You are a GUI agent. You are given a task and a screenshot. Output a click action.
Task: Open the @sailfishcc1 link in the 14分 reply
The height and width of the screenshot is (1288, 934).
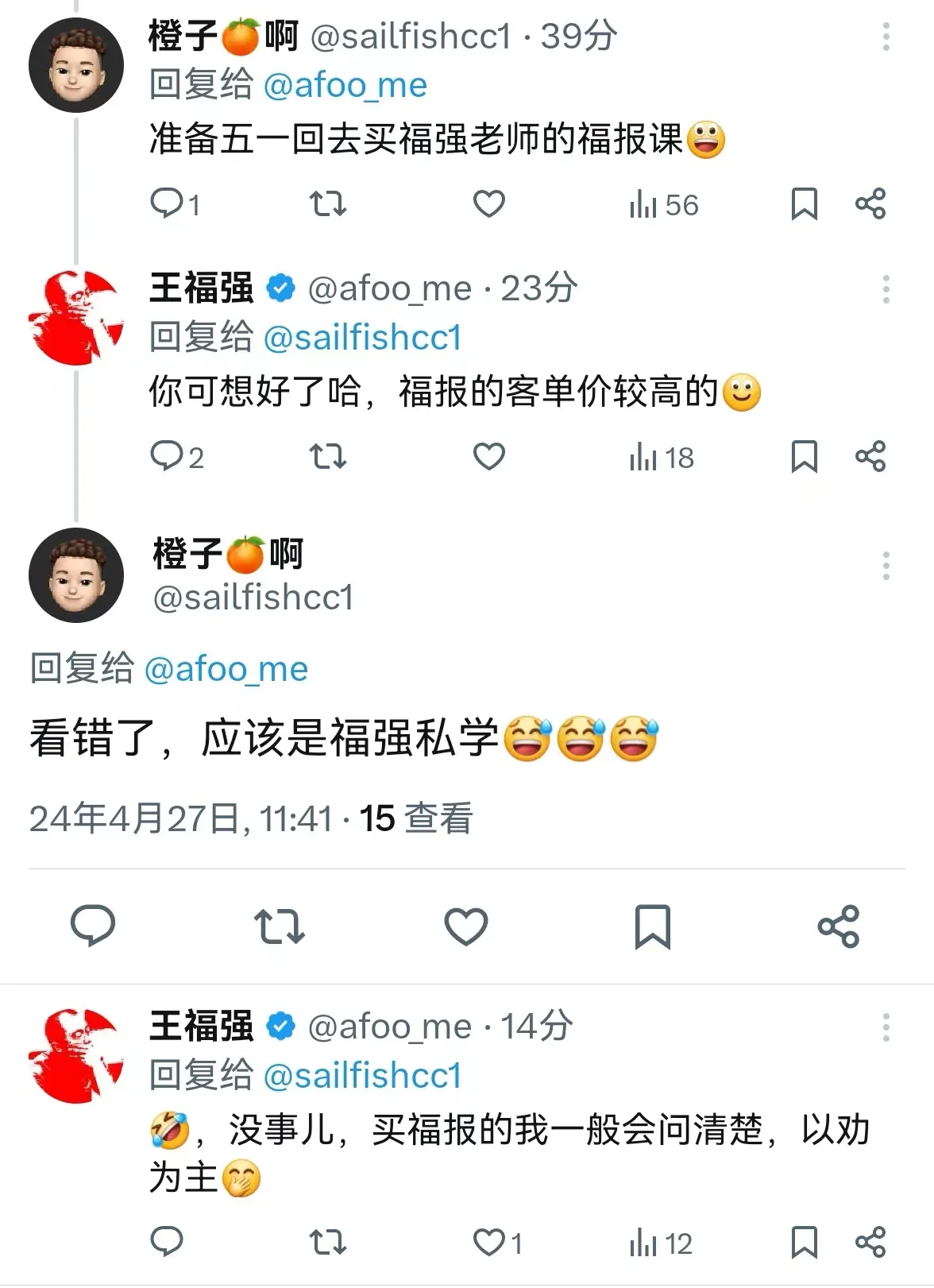(x=362, y=1076)
